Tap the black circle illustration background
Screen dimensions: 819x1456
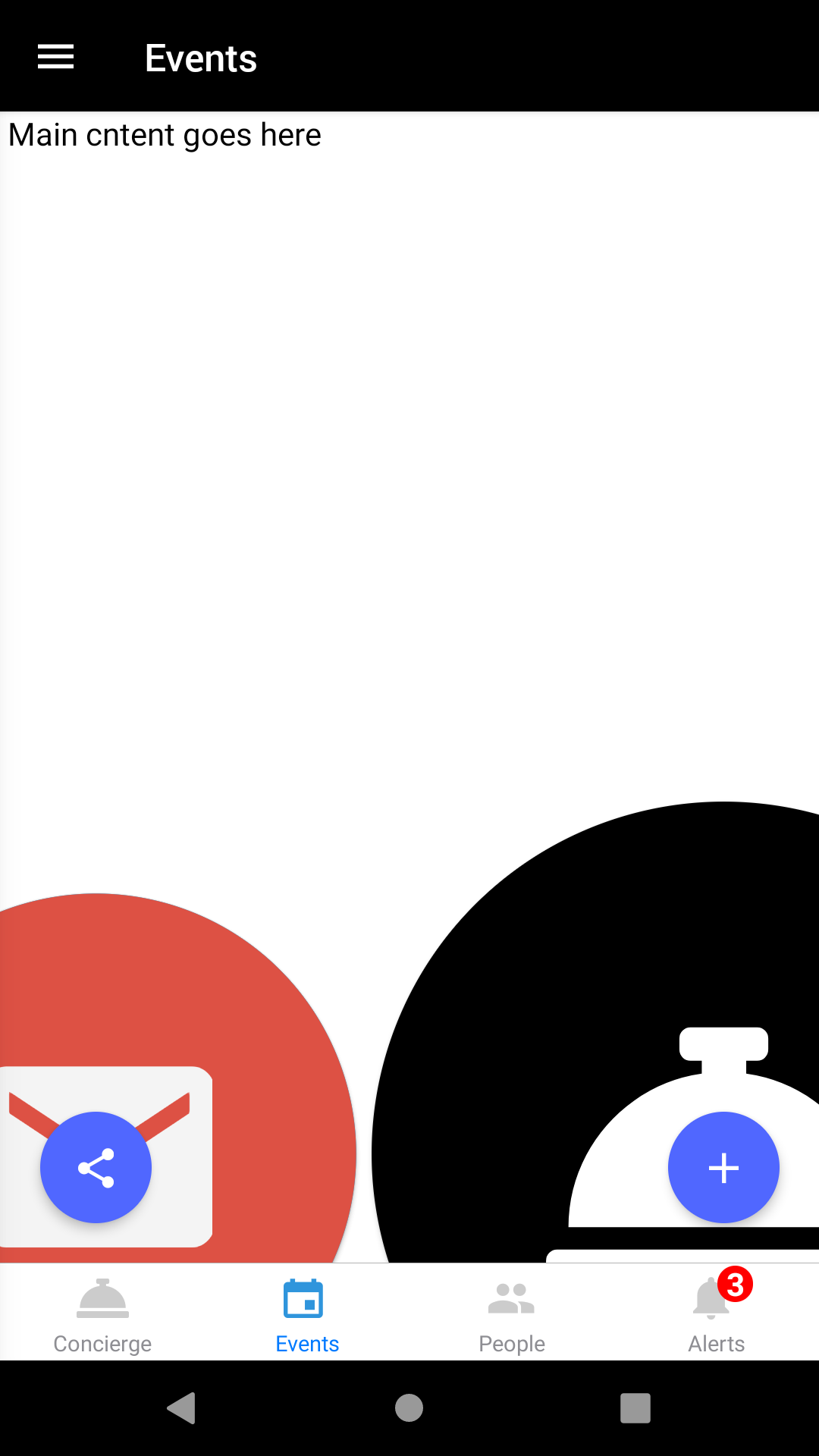coord(531,948)
